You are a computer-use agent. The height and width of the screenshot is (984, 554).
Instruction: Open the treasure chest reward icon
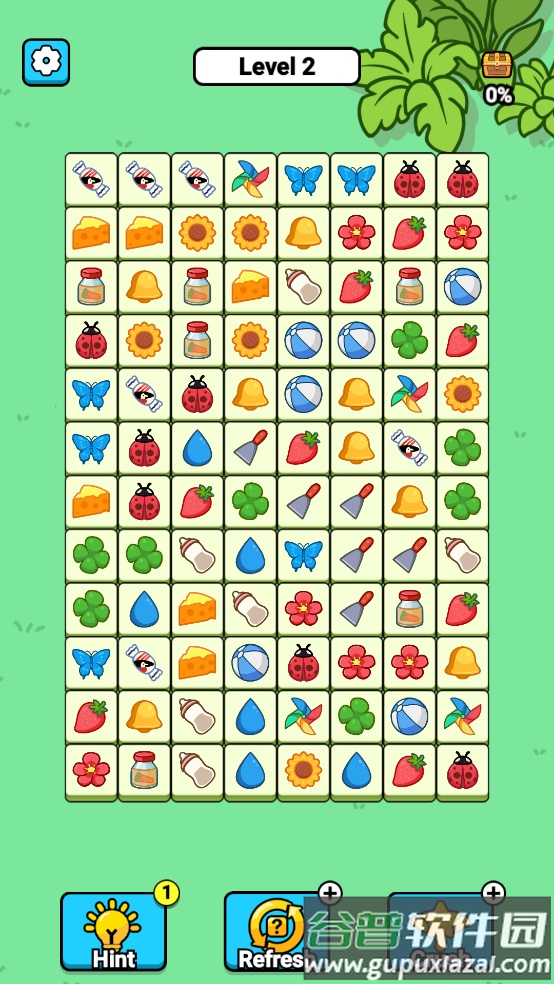point(497,65)
